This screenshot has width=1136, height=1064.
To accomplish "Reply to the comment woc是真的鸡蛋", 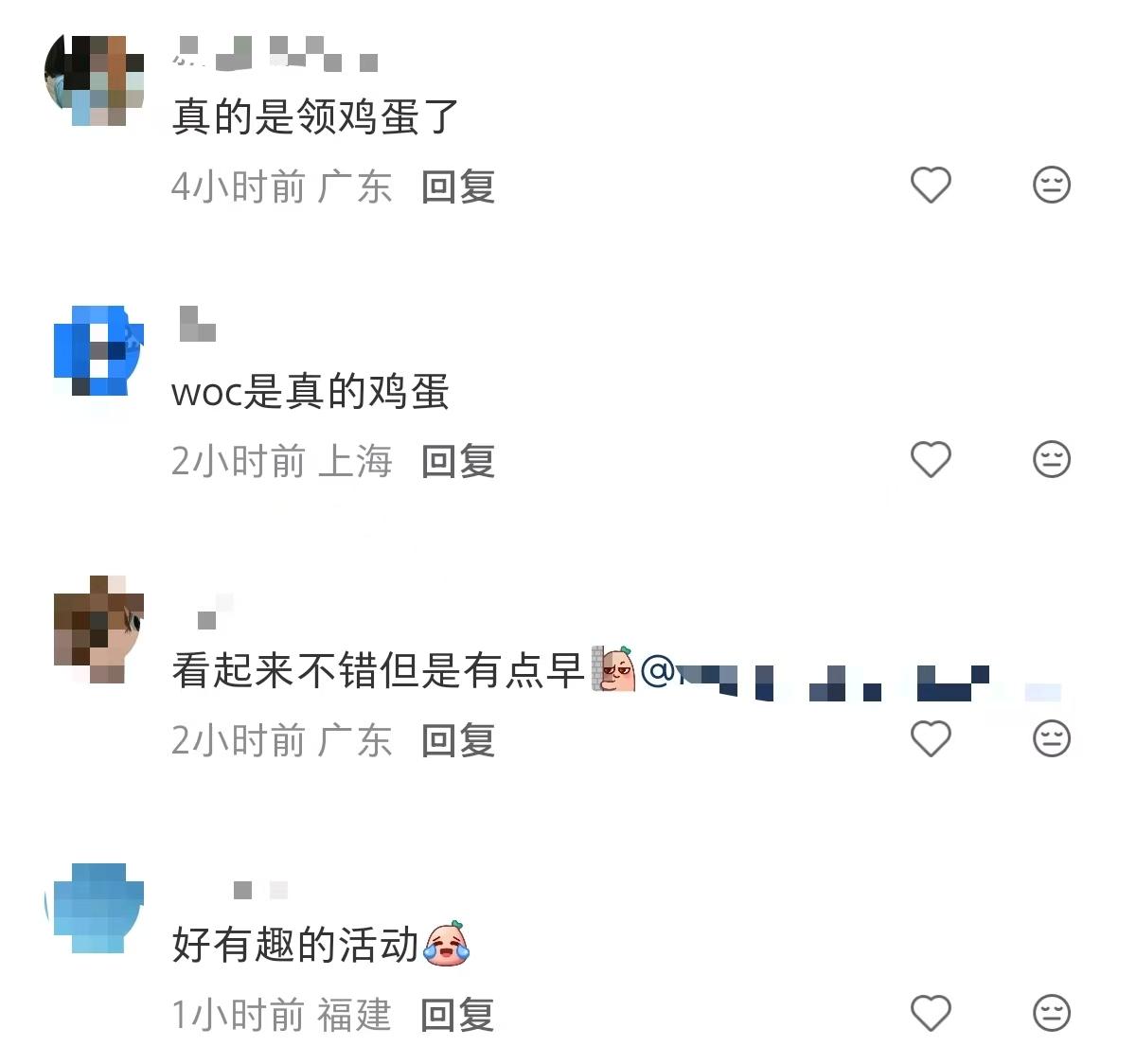I will [458, 461].
